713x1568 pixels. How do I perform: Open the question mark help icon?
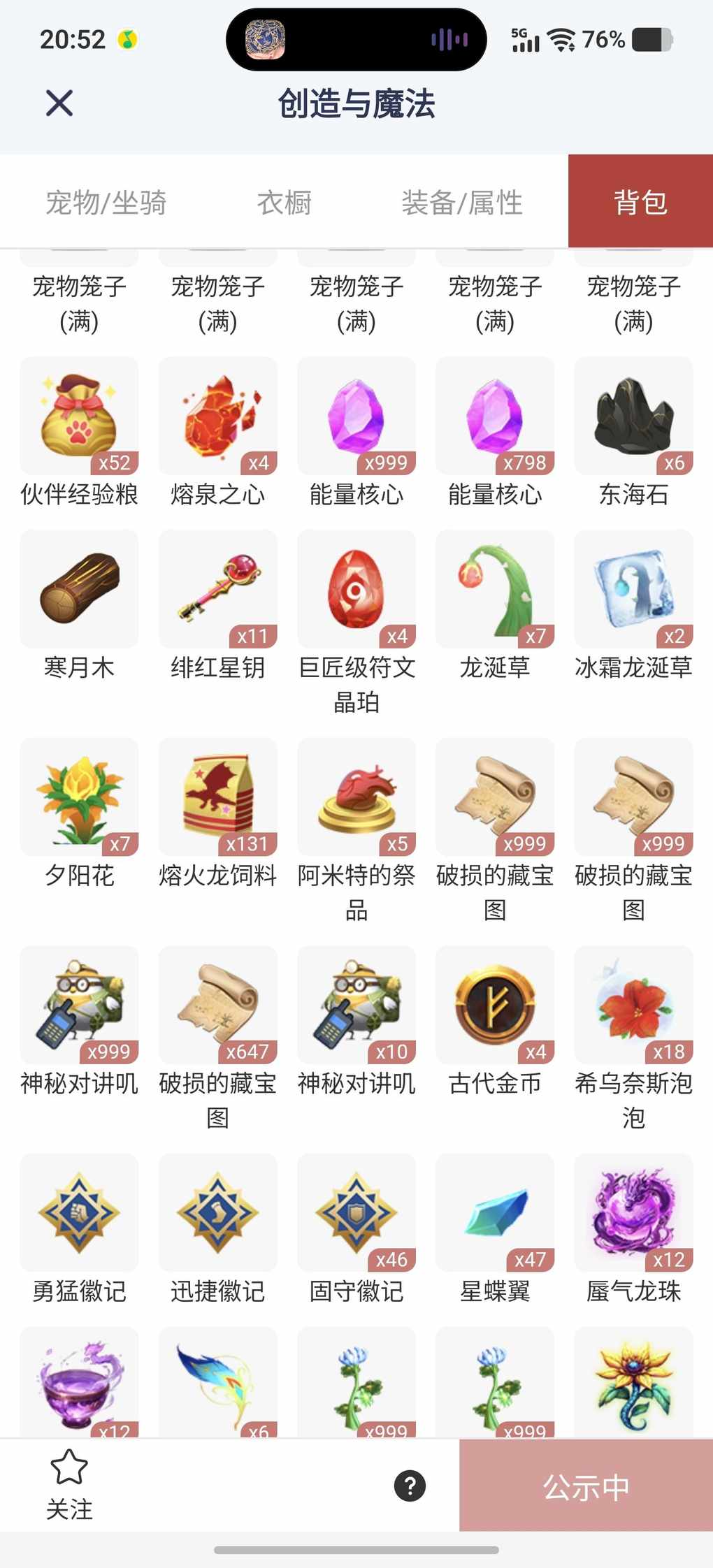(x=410, y=1486)
